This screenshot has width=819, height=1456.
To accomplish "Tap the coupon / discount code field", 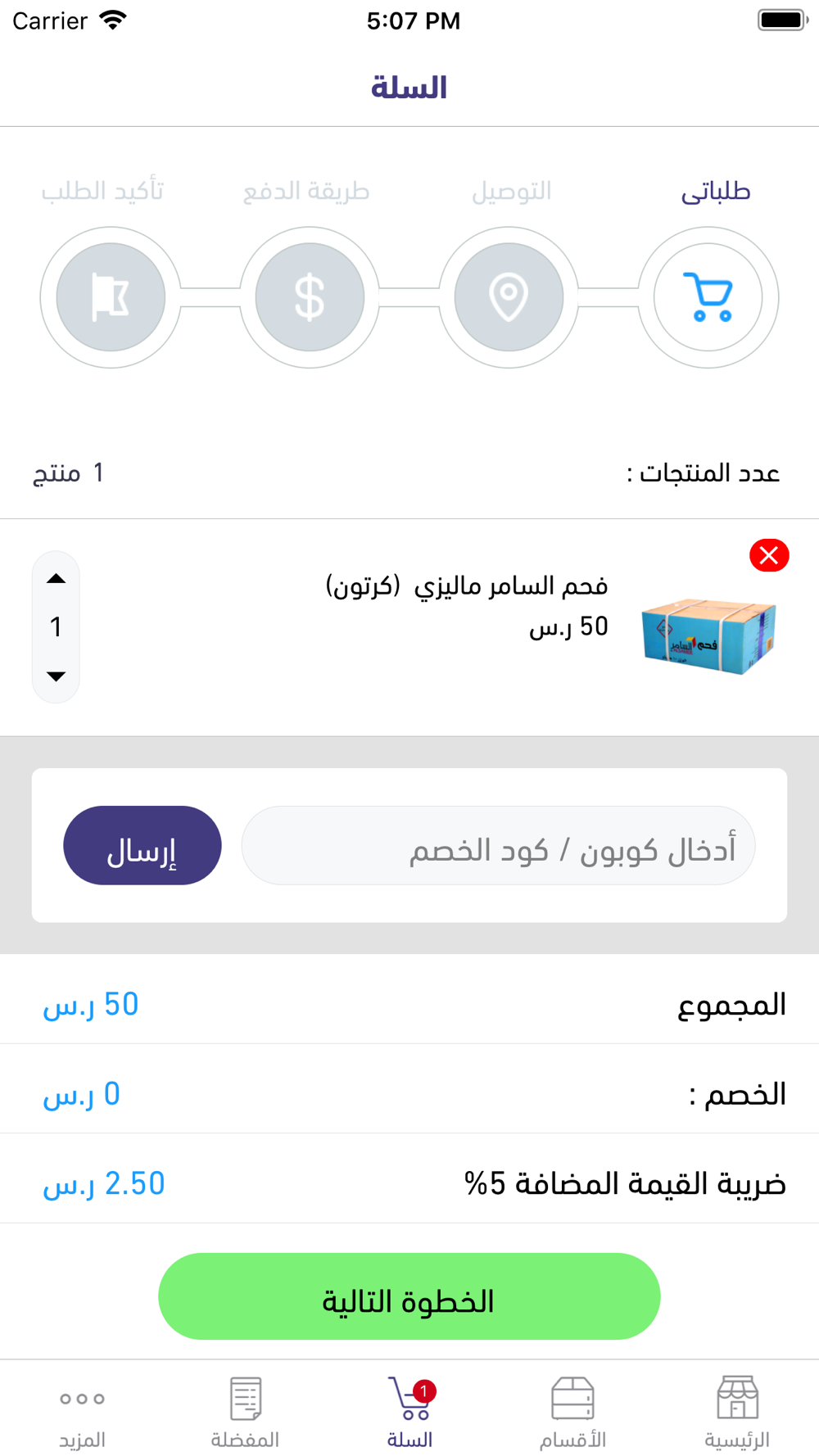I will tap(498, 846).
